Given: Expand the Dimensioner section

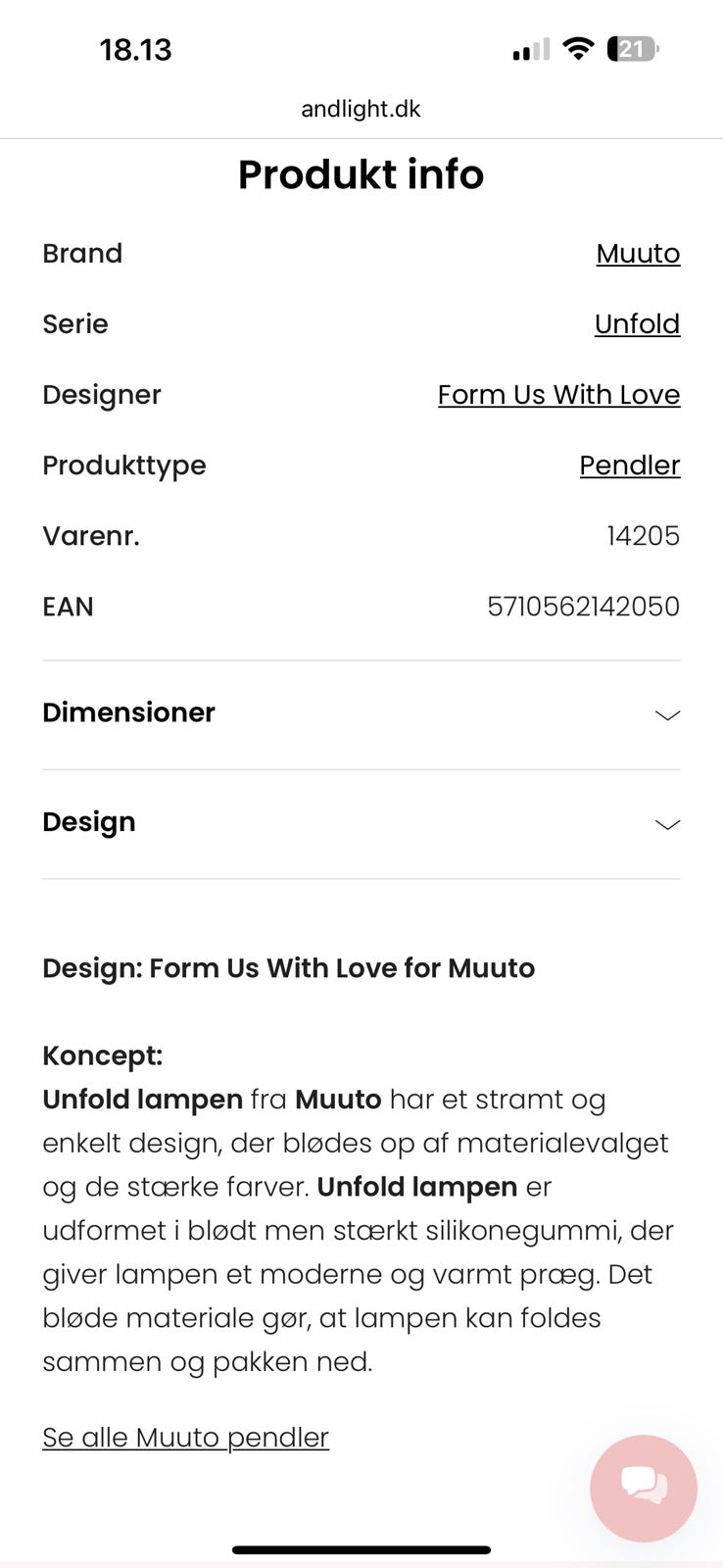Looking at the screenshot, I should [x=361, y=714].
